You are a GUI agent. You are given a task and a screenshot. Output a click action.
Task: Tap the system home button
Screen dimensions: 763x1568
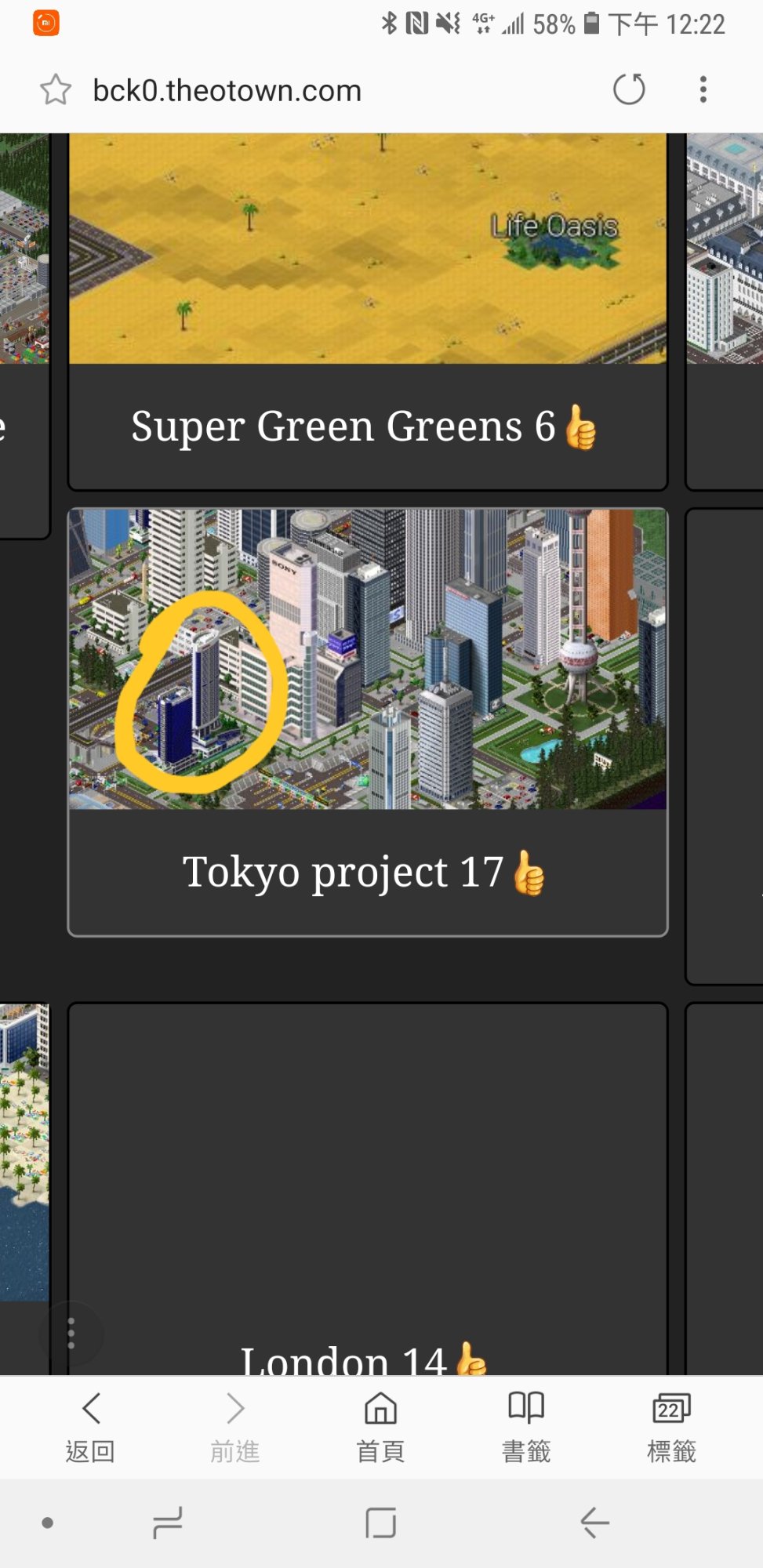(381, 1523)
